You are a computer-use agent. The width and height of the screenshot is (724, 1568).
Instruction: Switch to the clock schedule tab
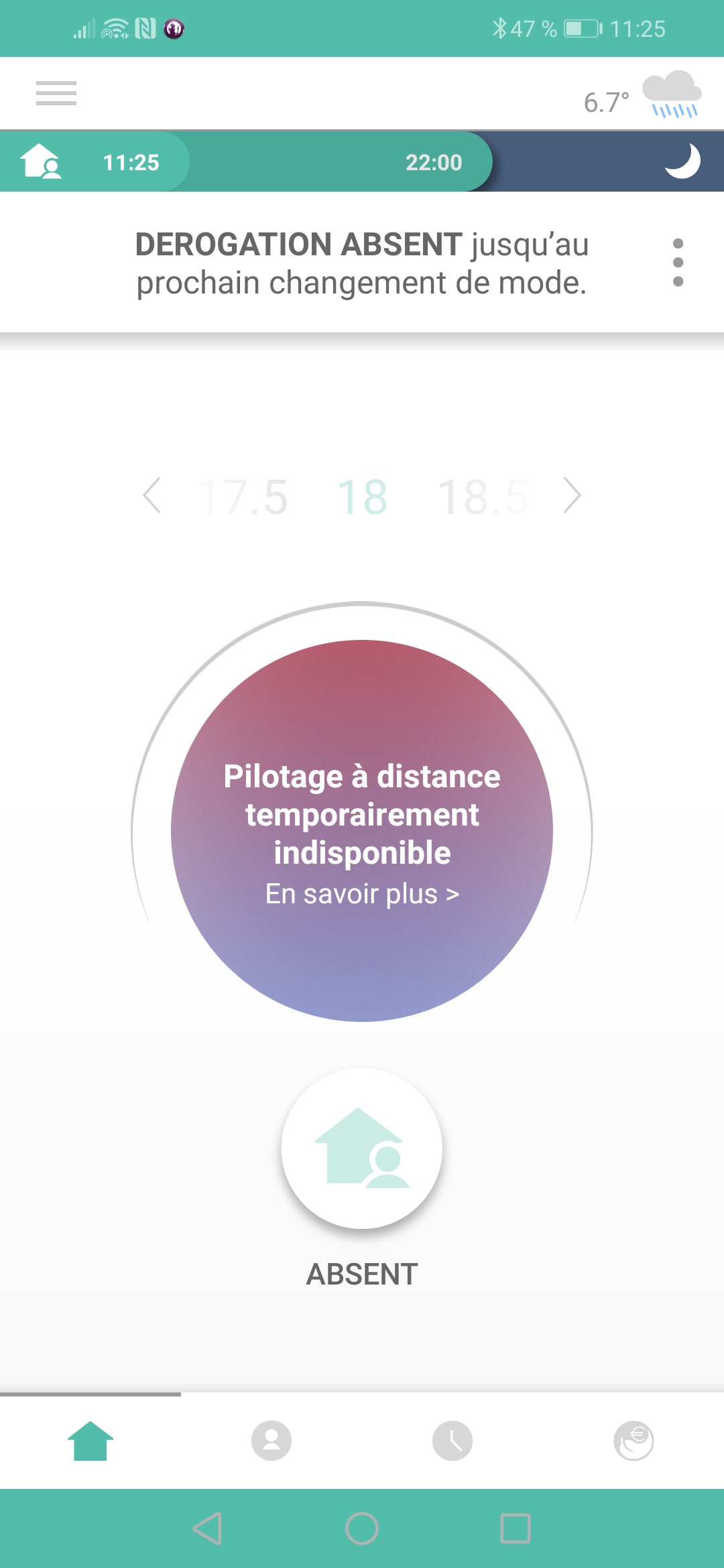[452, 1441]
